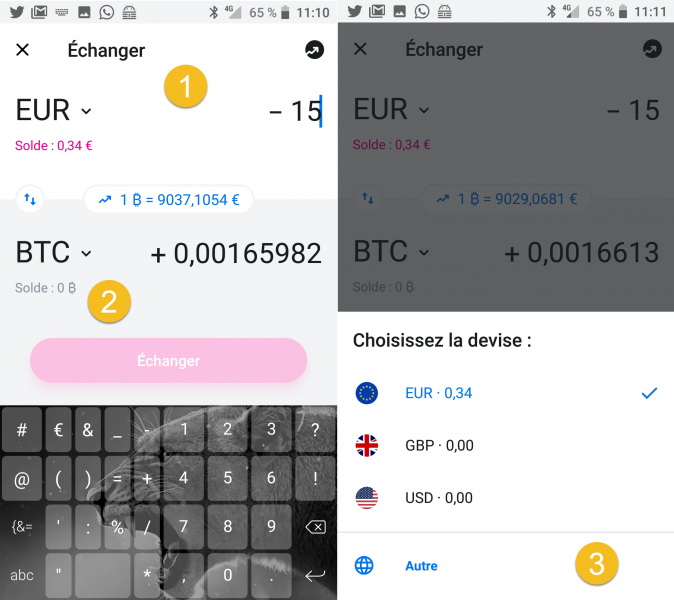674x600 pixels.
Task: Choose GBP · 0,00 as currency
Action: point(438,446)
